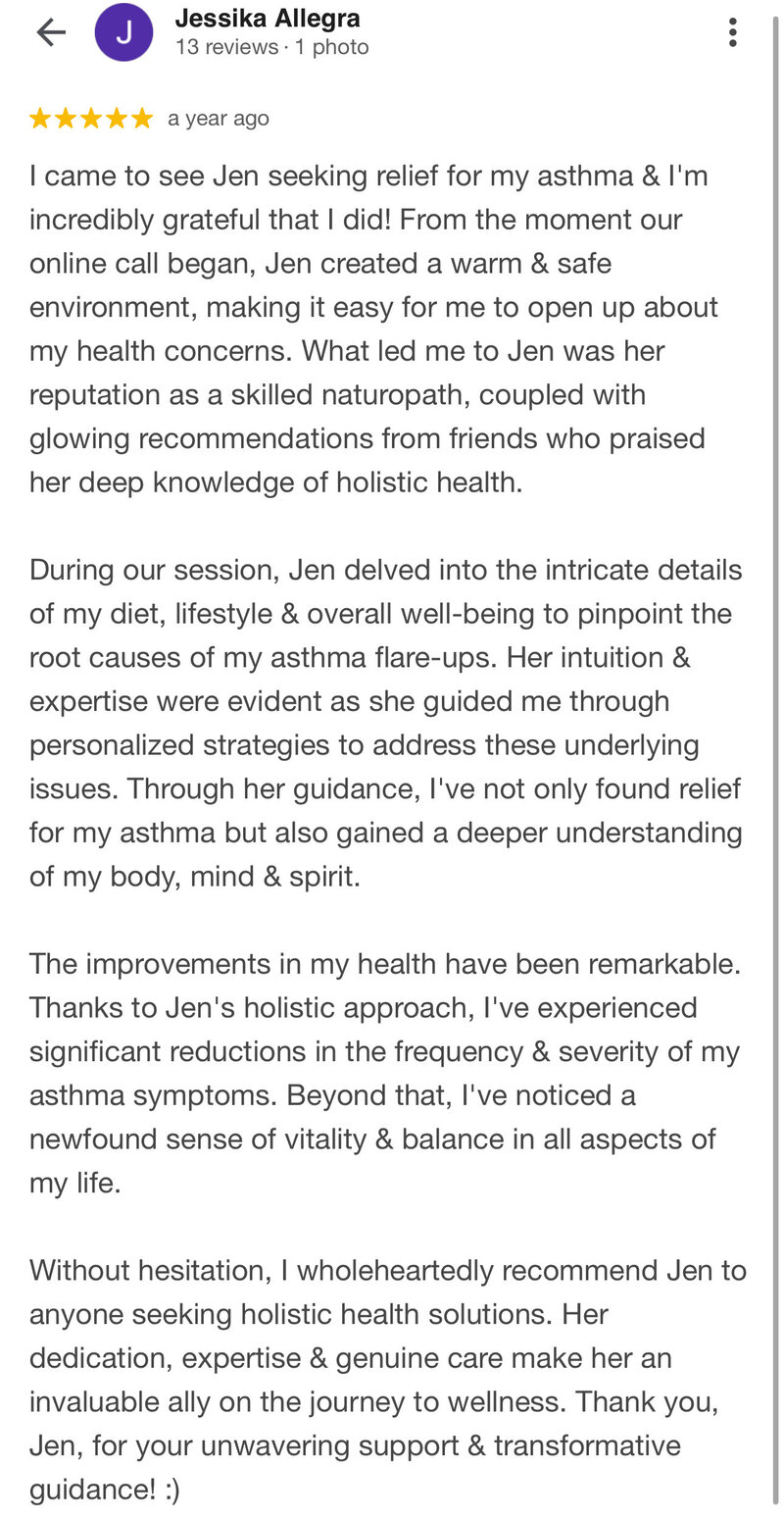Go back using the arrow icon
Screen dimensions: 784x1518
pyautogui.click(x=50, y=32)
